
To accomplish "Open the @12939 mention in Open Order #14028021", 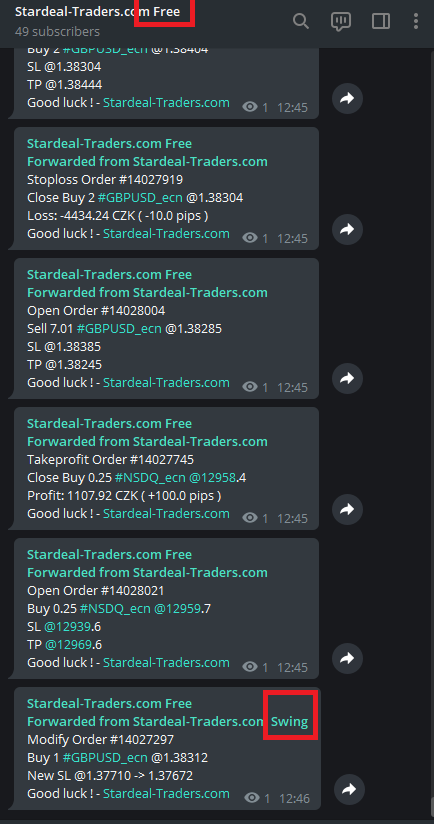I will 67,626.
